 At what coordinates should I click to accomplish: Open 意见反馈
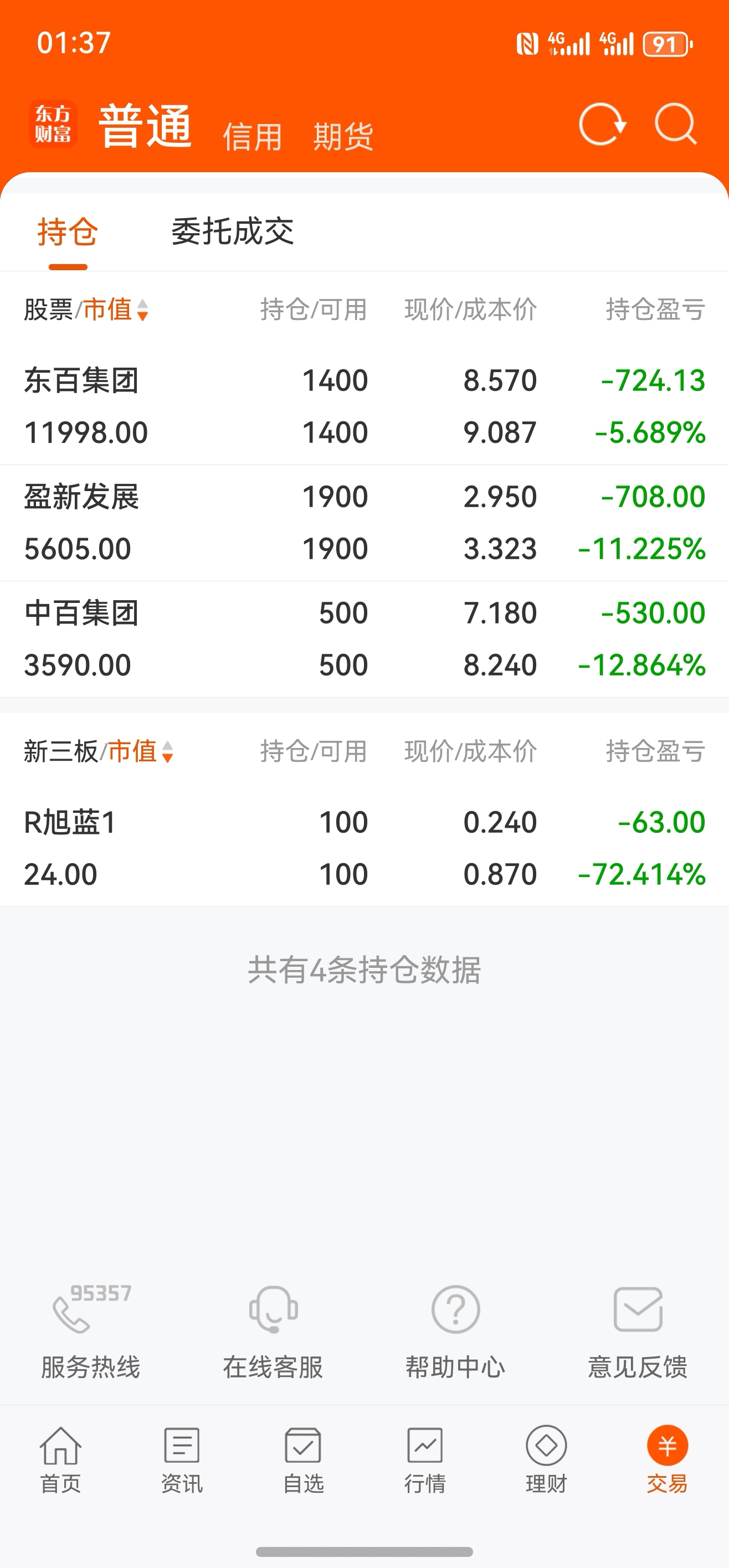[x=638, y=1332]
